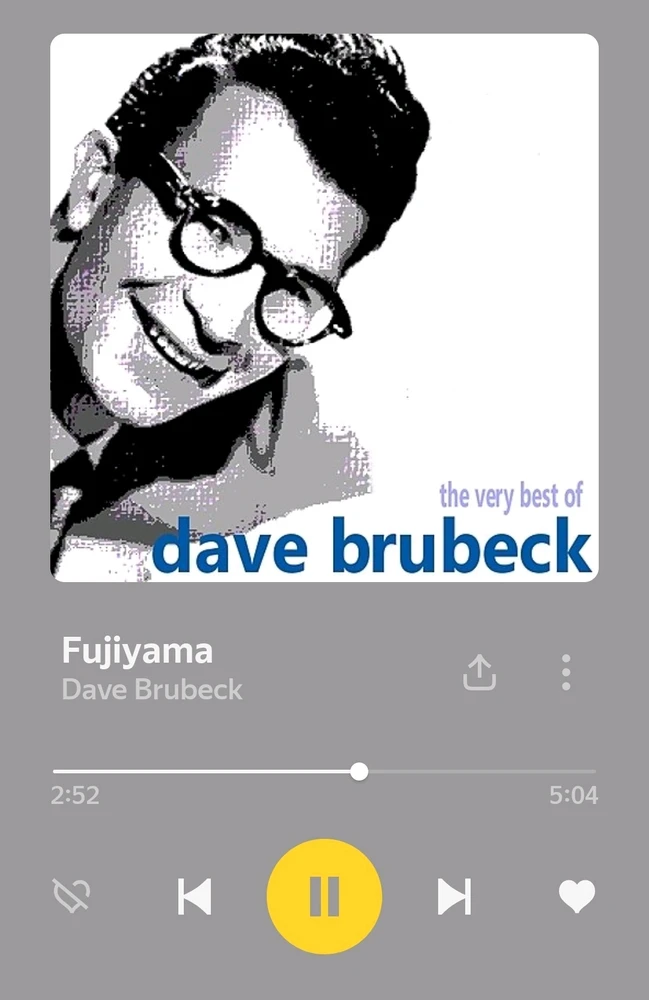Open the three-dot track options menu
The image size is (649, 1000).
pos(566,673)
